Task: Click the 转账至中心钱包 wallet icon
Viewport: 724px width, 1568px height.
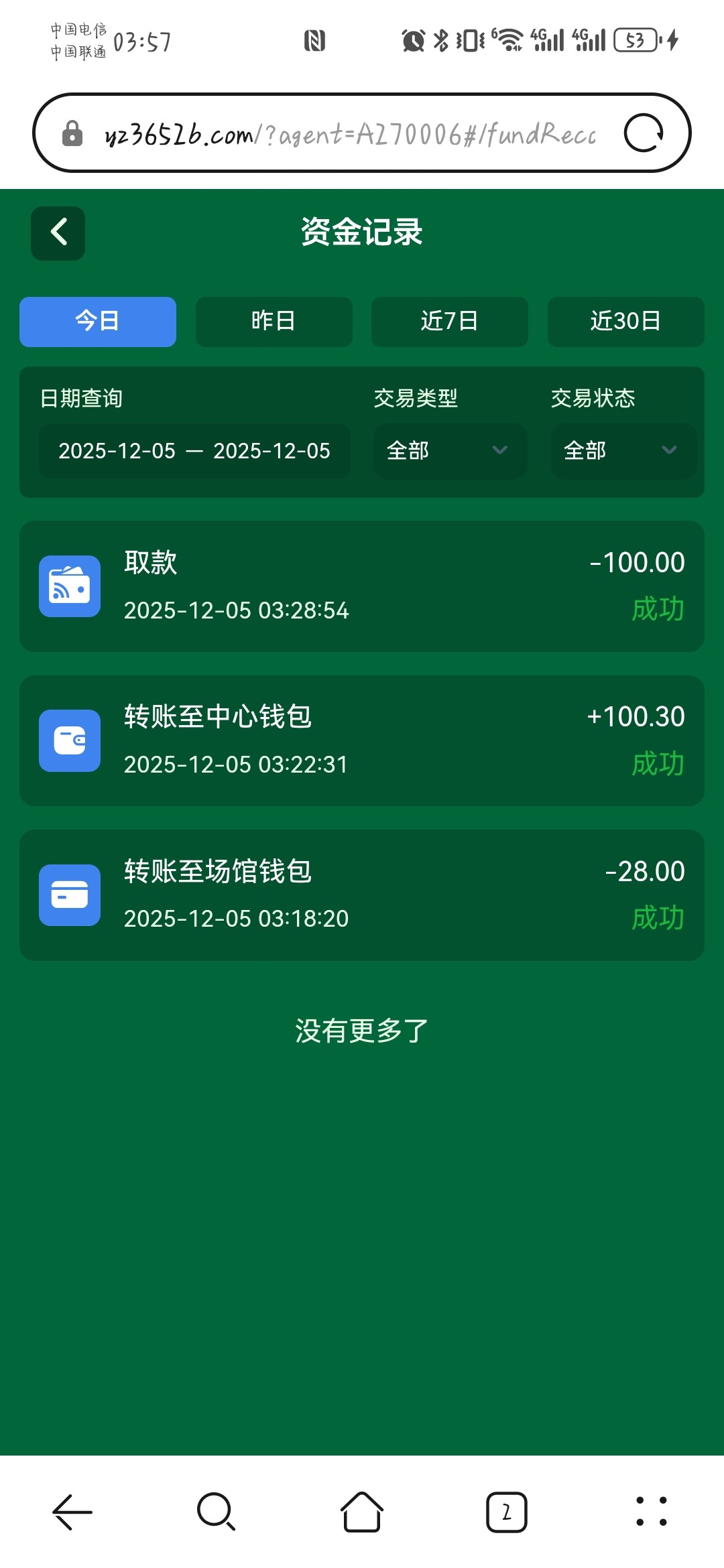Action: [x=70, y=740]
